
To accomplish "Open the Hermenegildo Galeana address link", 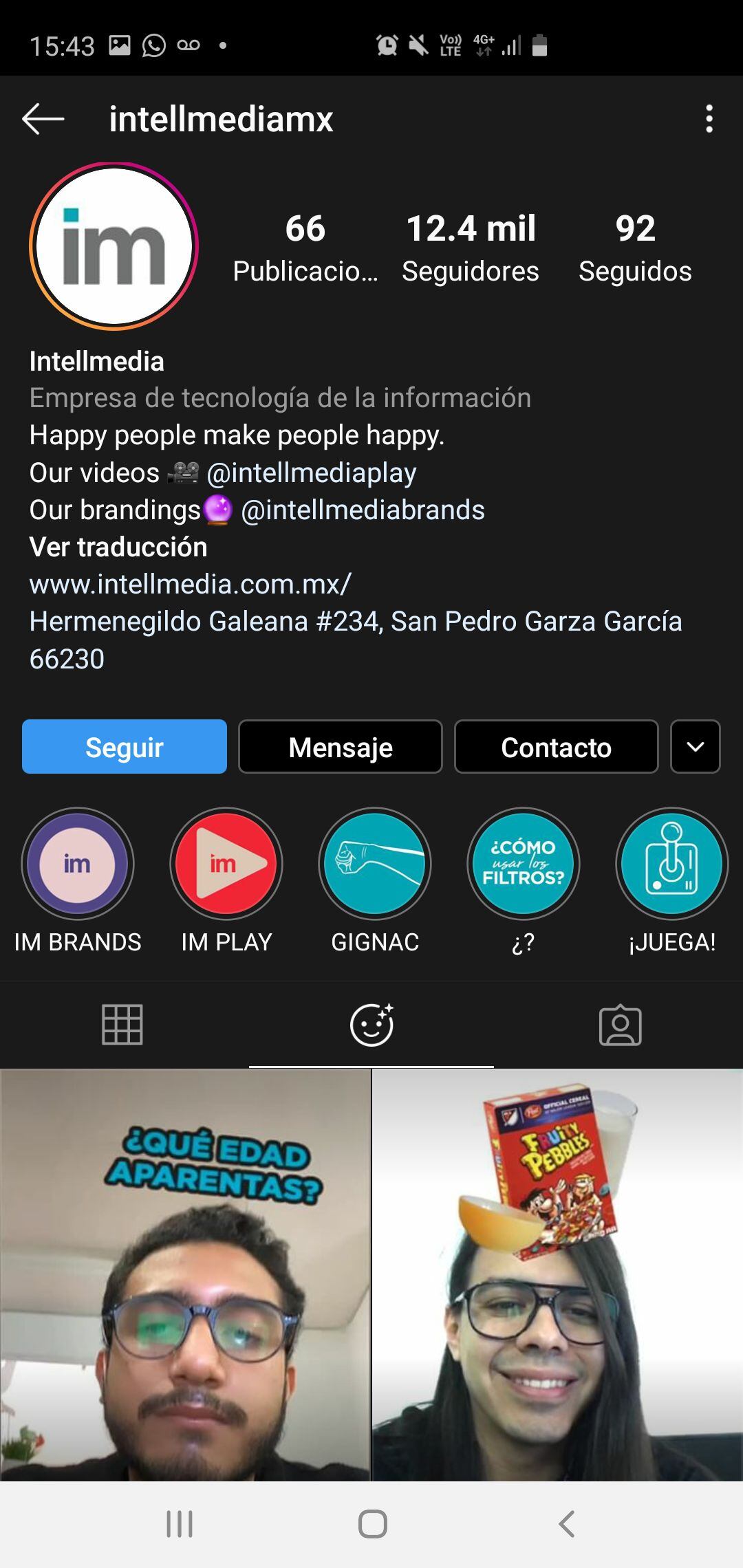I will (x=355, y=622).
